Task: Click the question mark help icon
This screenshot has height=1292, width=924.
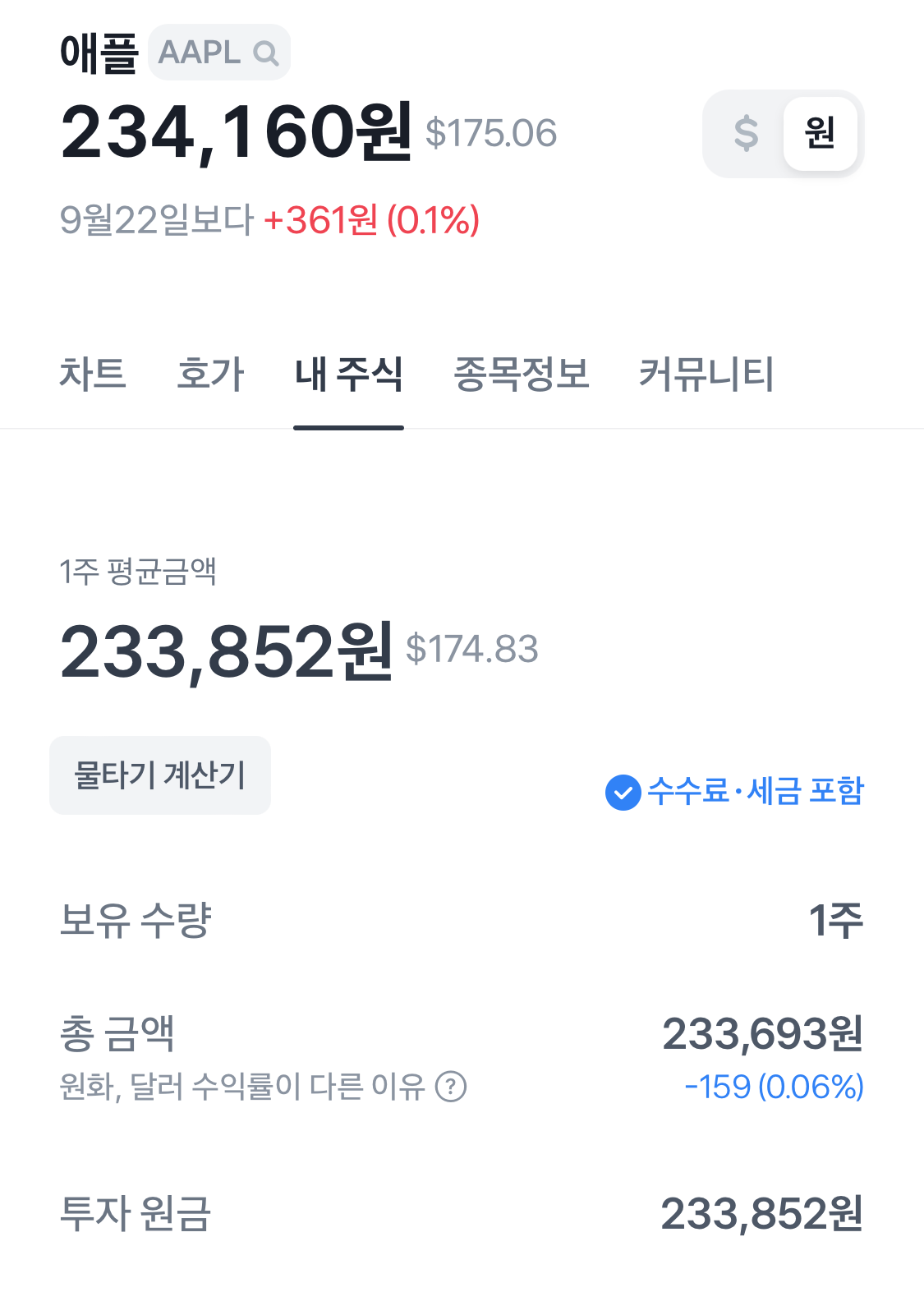Action: pyautogui.click(x=451, y=1088)
